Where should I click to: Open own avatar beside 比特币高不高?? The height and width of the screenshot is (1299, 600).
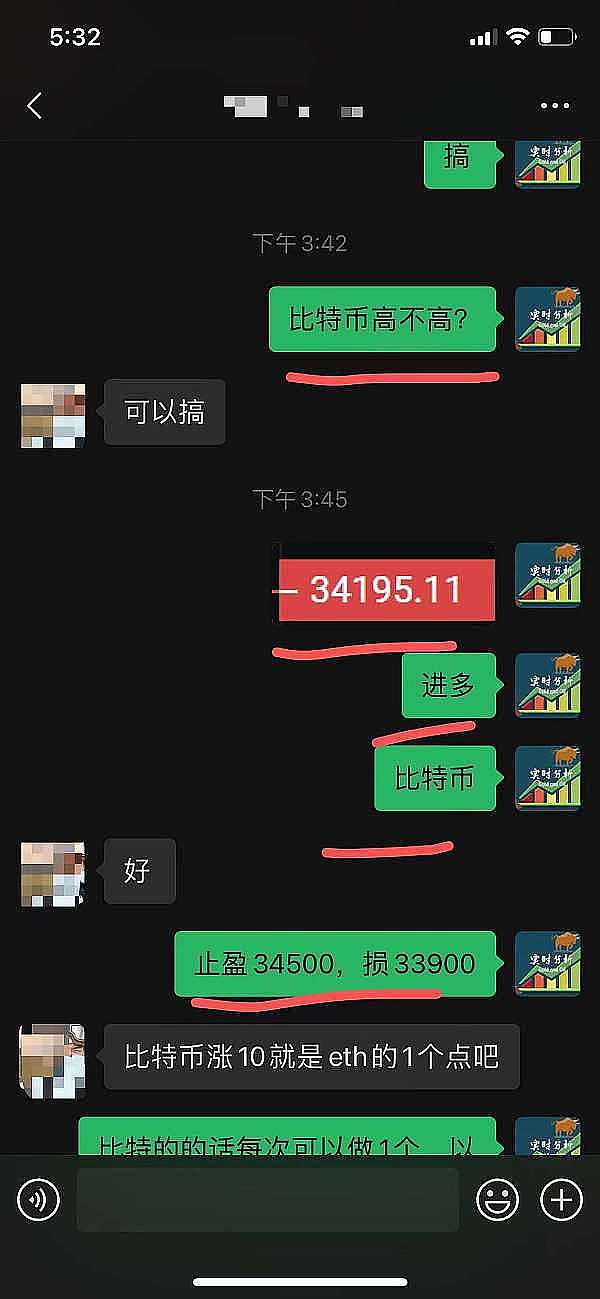pos(547,319)
